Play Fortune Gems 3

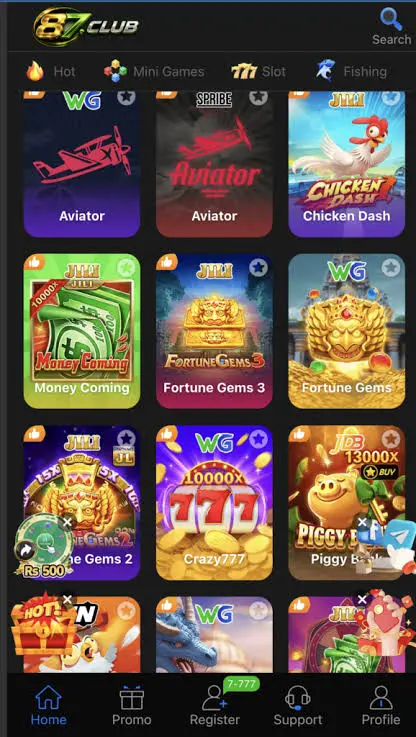coord(214,331)
